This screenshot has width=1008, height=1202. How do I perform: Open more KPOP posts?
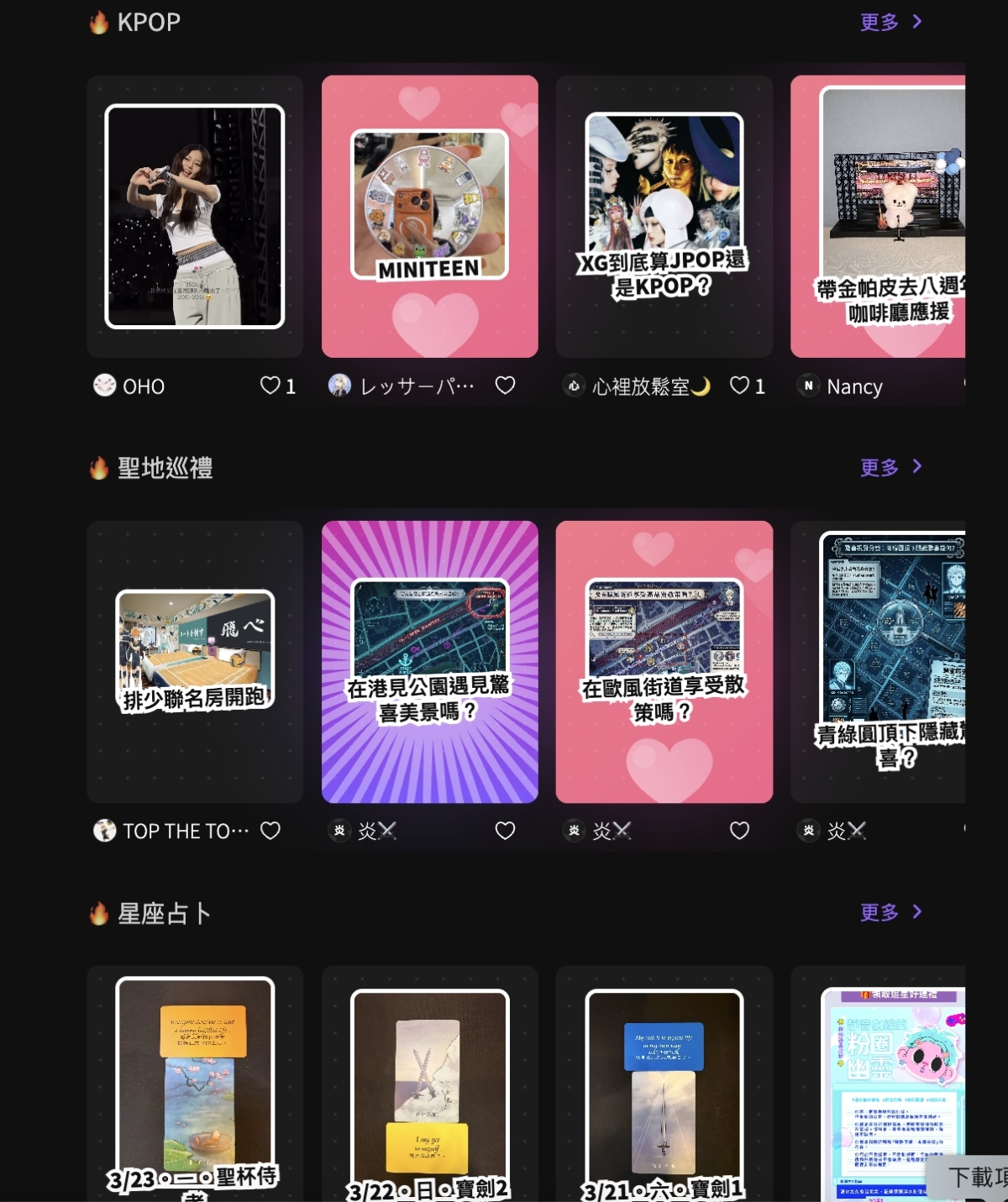point(890,22)
